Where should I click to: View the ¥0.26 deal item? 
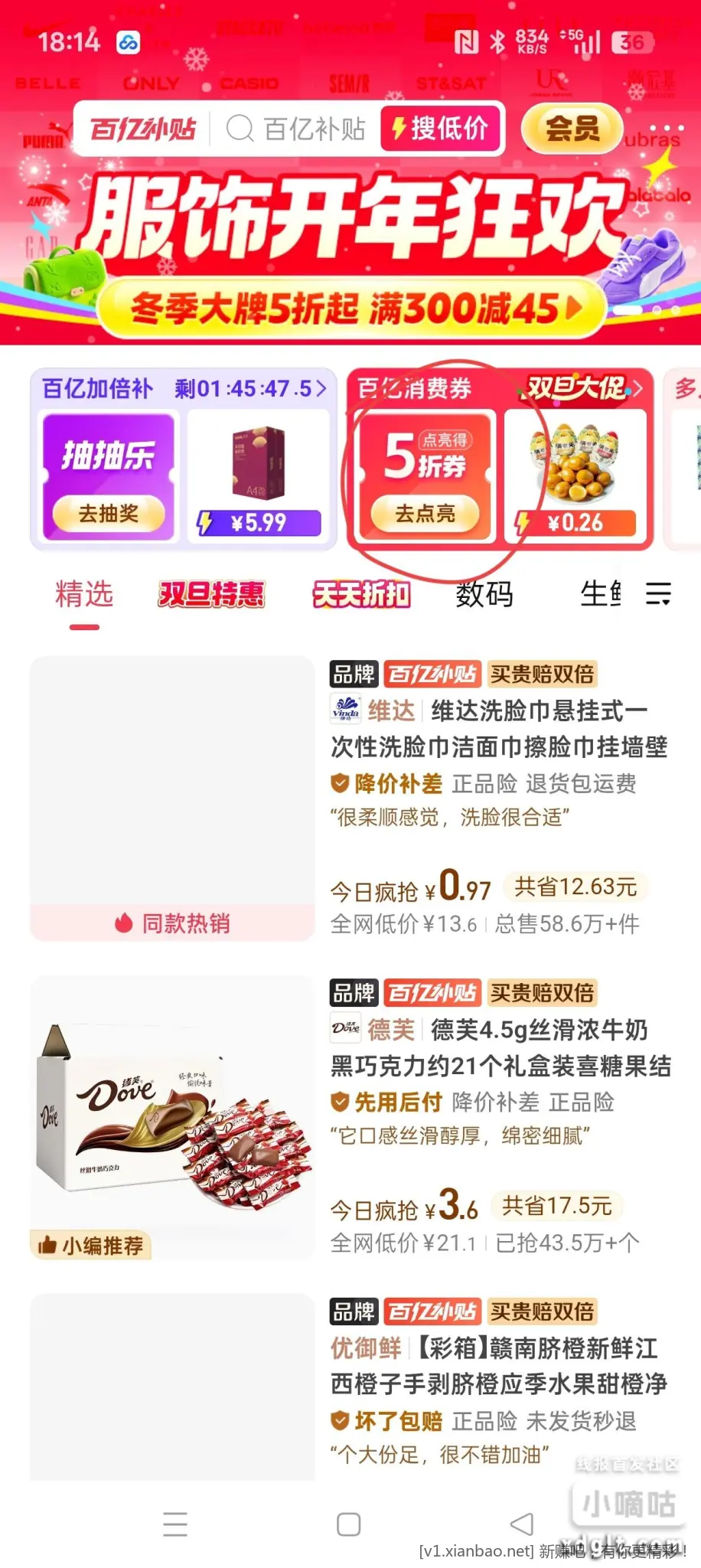[575, 476]
